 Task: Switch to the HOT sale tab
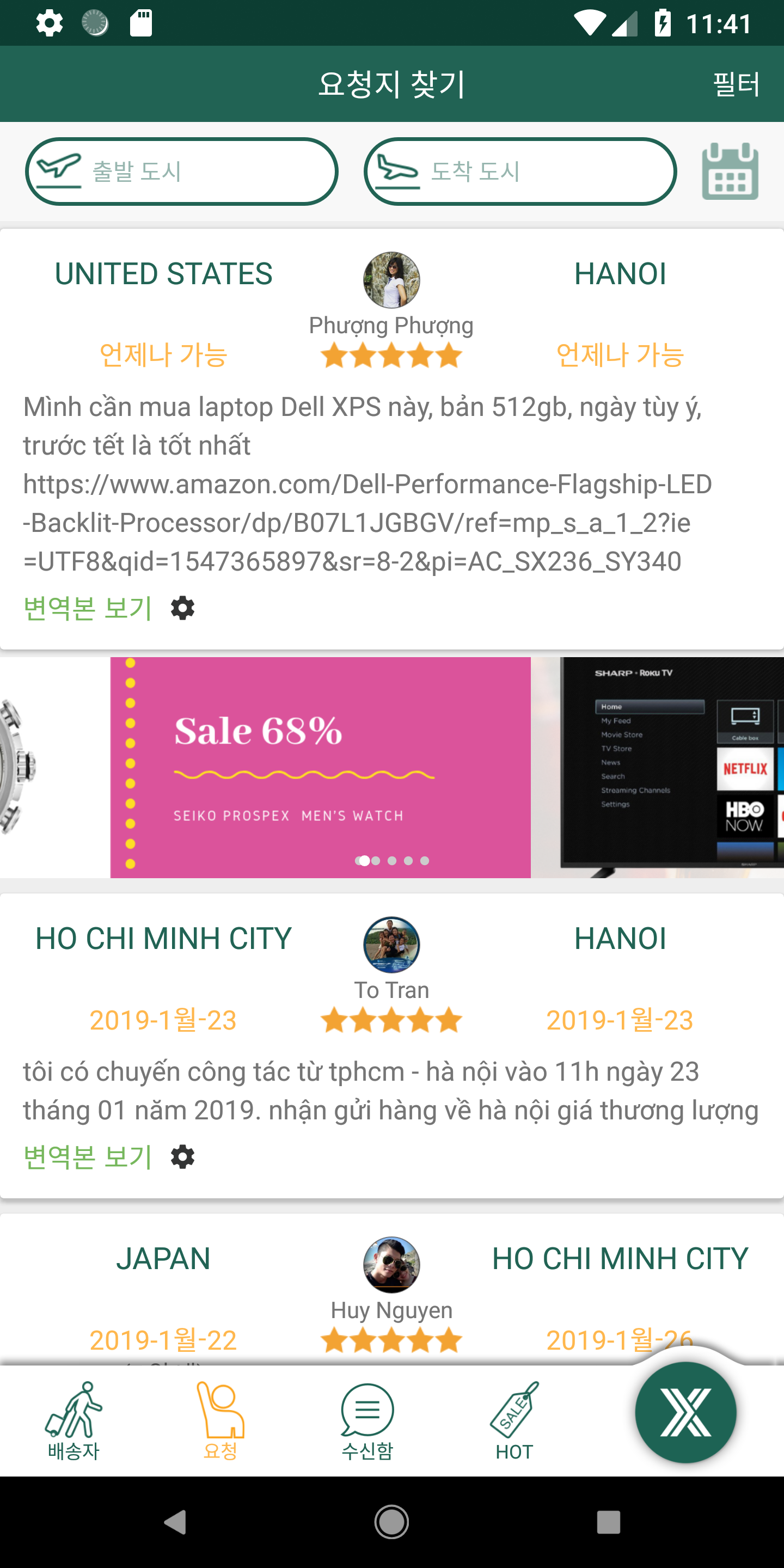tap(514, 1420)
